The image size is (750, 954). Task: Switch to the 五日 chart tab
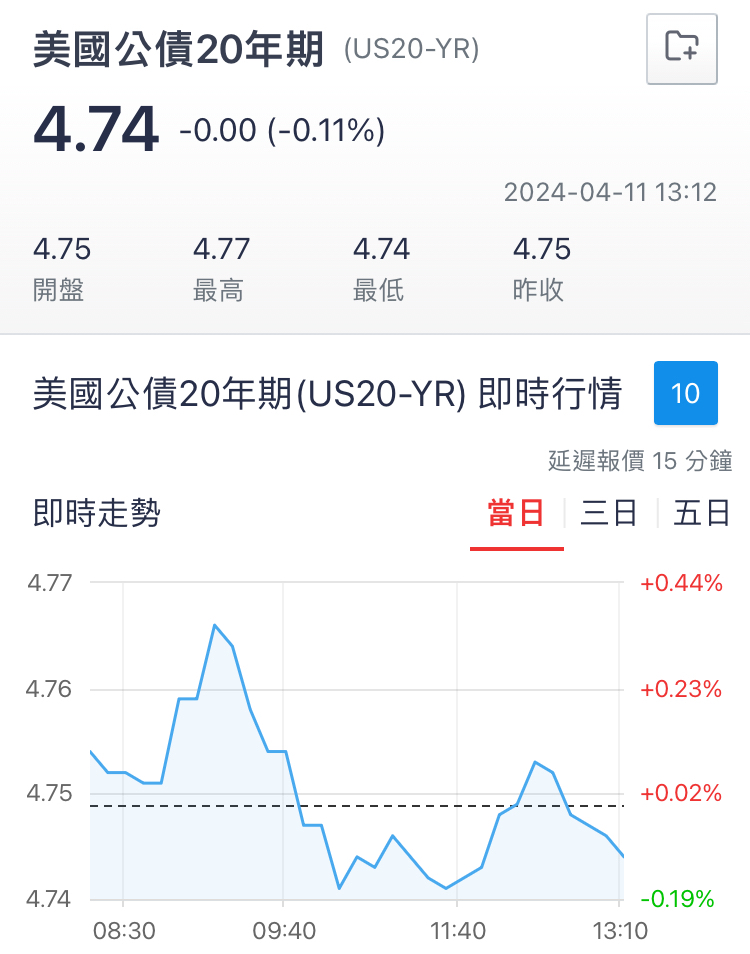click(700, 513)
